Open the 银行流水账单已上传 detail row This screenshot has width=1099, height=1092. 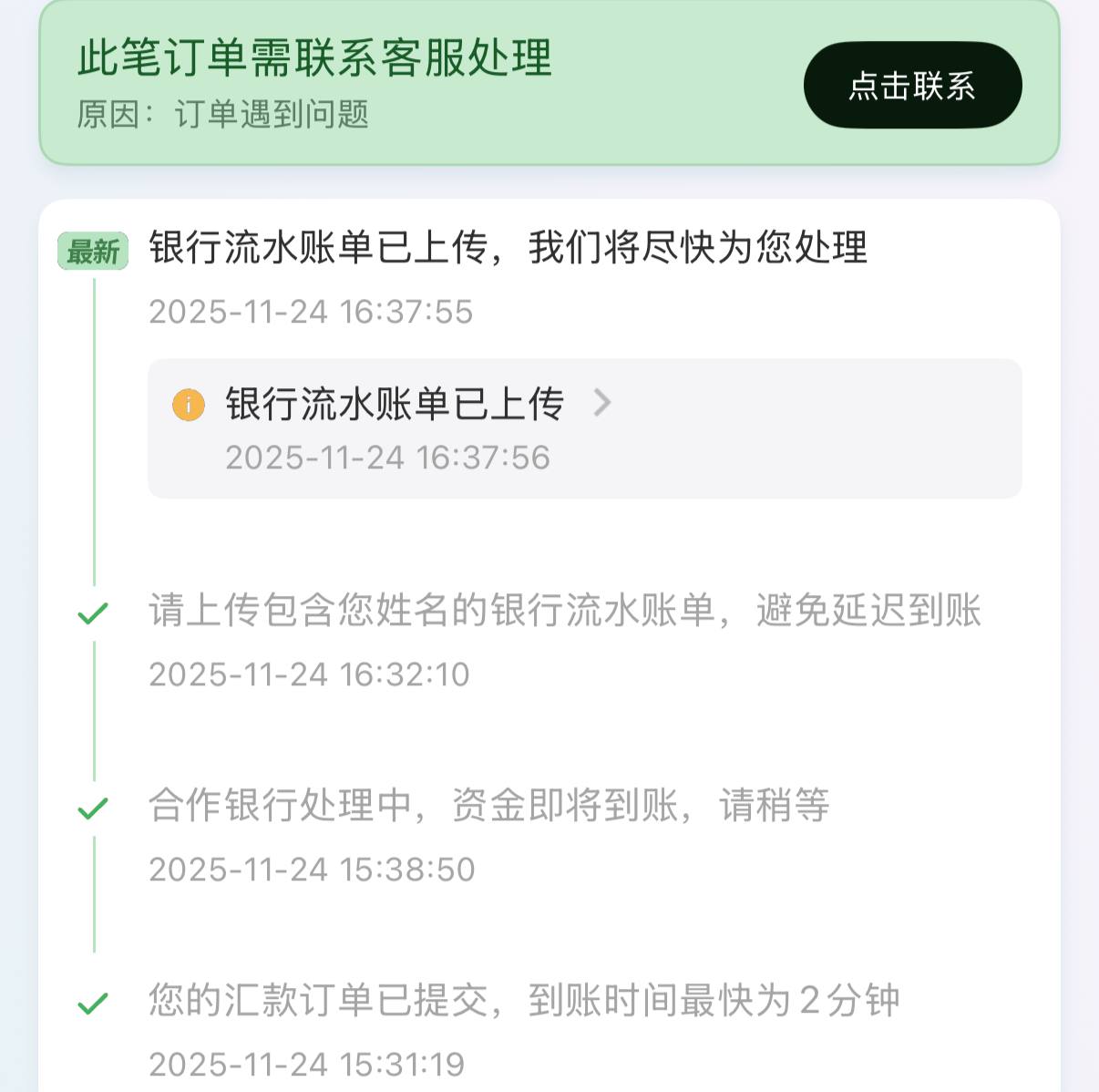coord(583,428)
